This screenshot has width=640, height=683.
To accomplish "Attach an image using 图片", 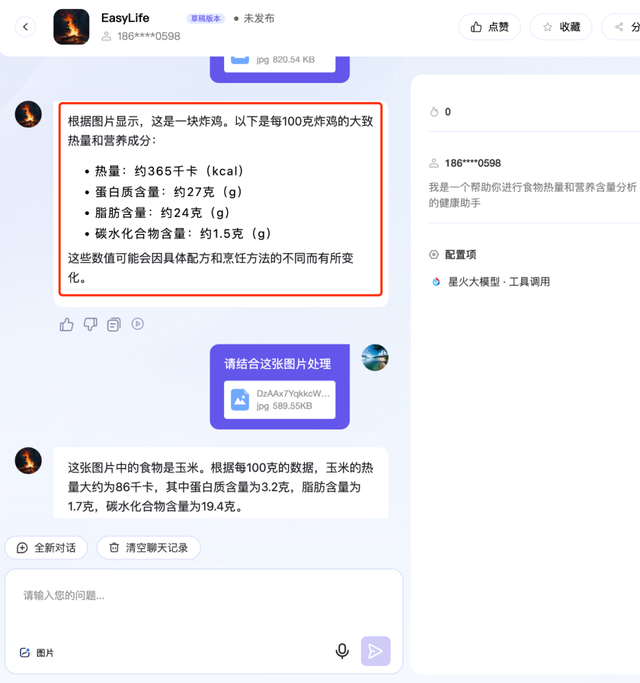I will pyautogui.click(x=37, y=653).
